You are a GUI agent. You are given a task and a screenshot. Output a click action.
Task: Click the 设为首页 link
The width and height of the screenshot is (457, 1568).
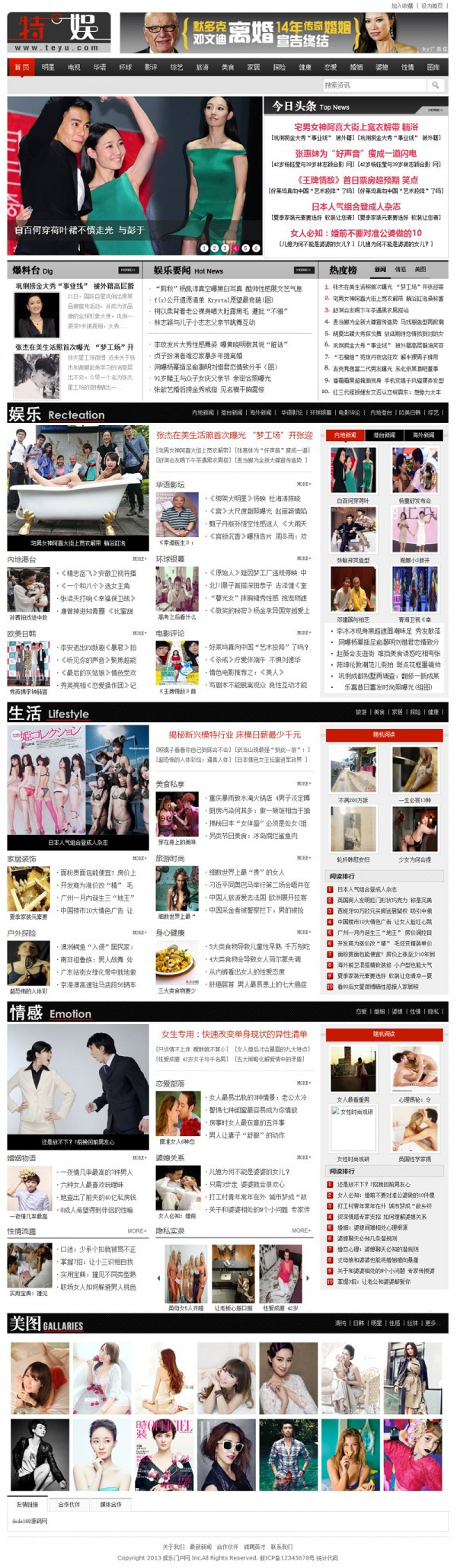433,5
